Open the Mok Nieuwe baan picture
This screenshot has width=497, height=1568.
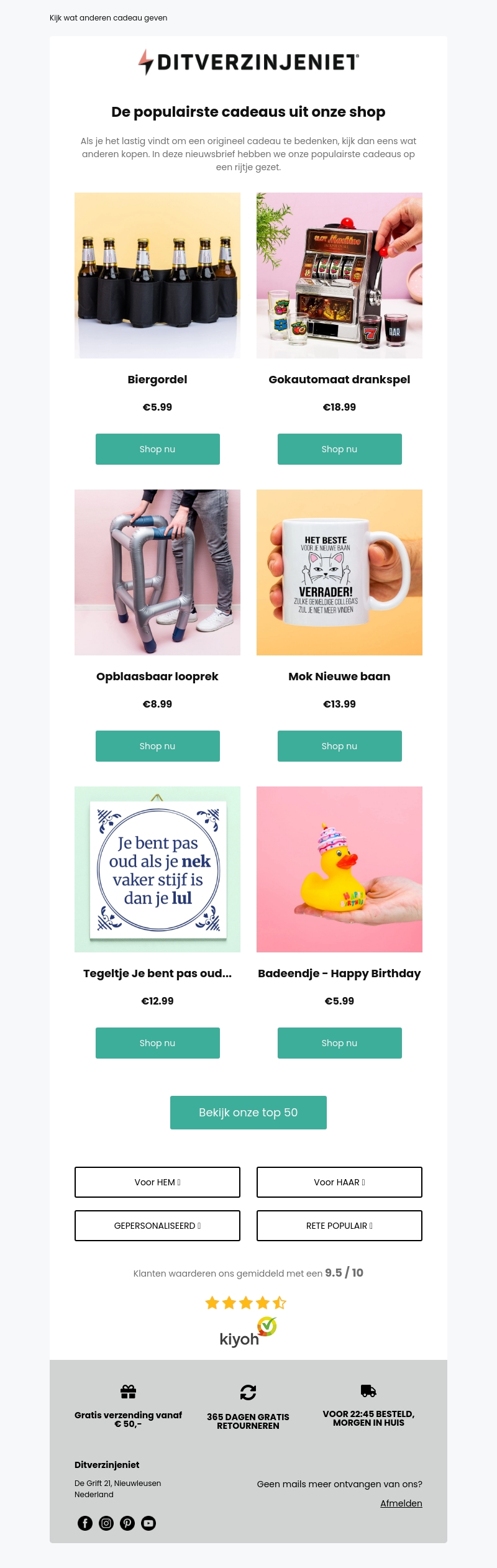pos(339,572)
